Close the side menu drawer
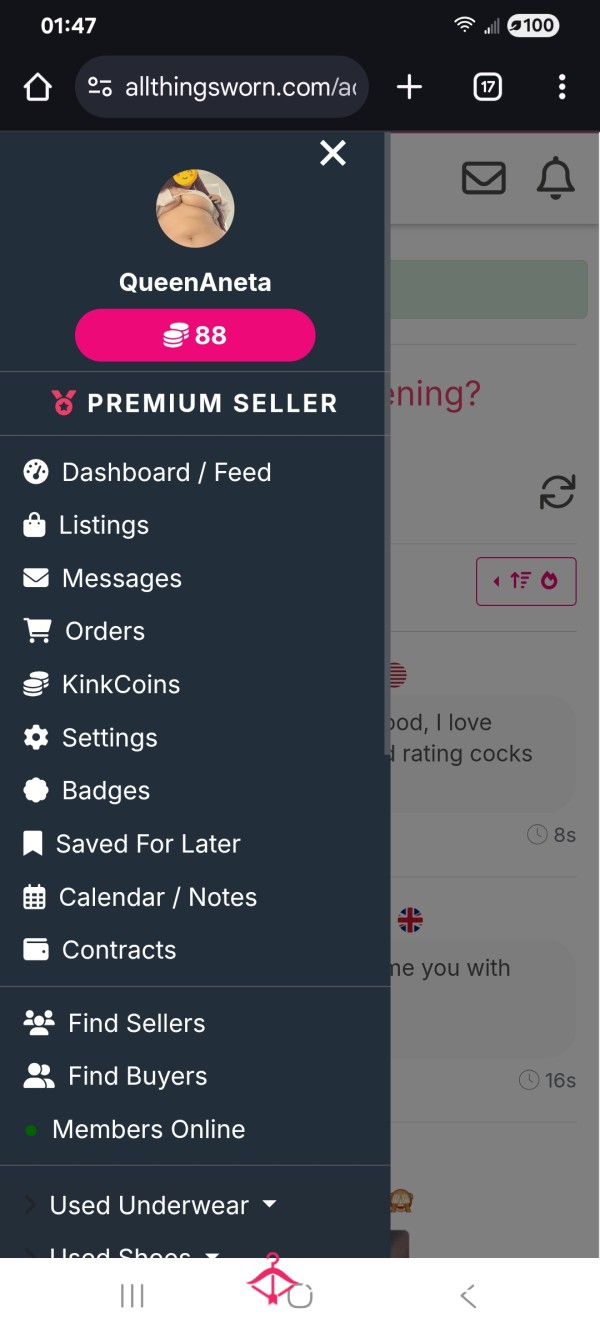 pyautogui.click(x=332, y=153)
